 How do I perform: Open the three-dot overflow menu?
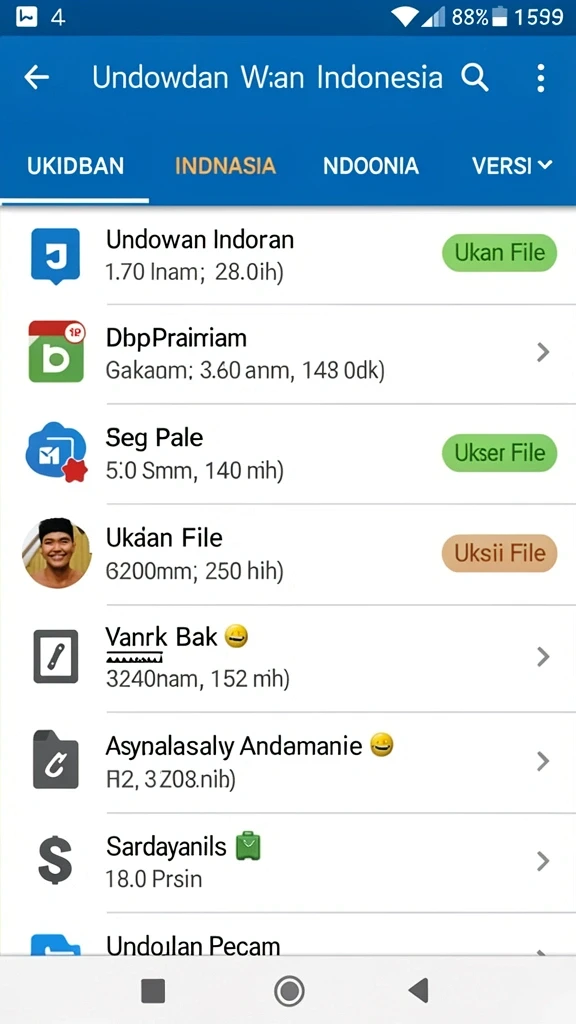[540, 78]
